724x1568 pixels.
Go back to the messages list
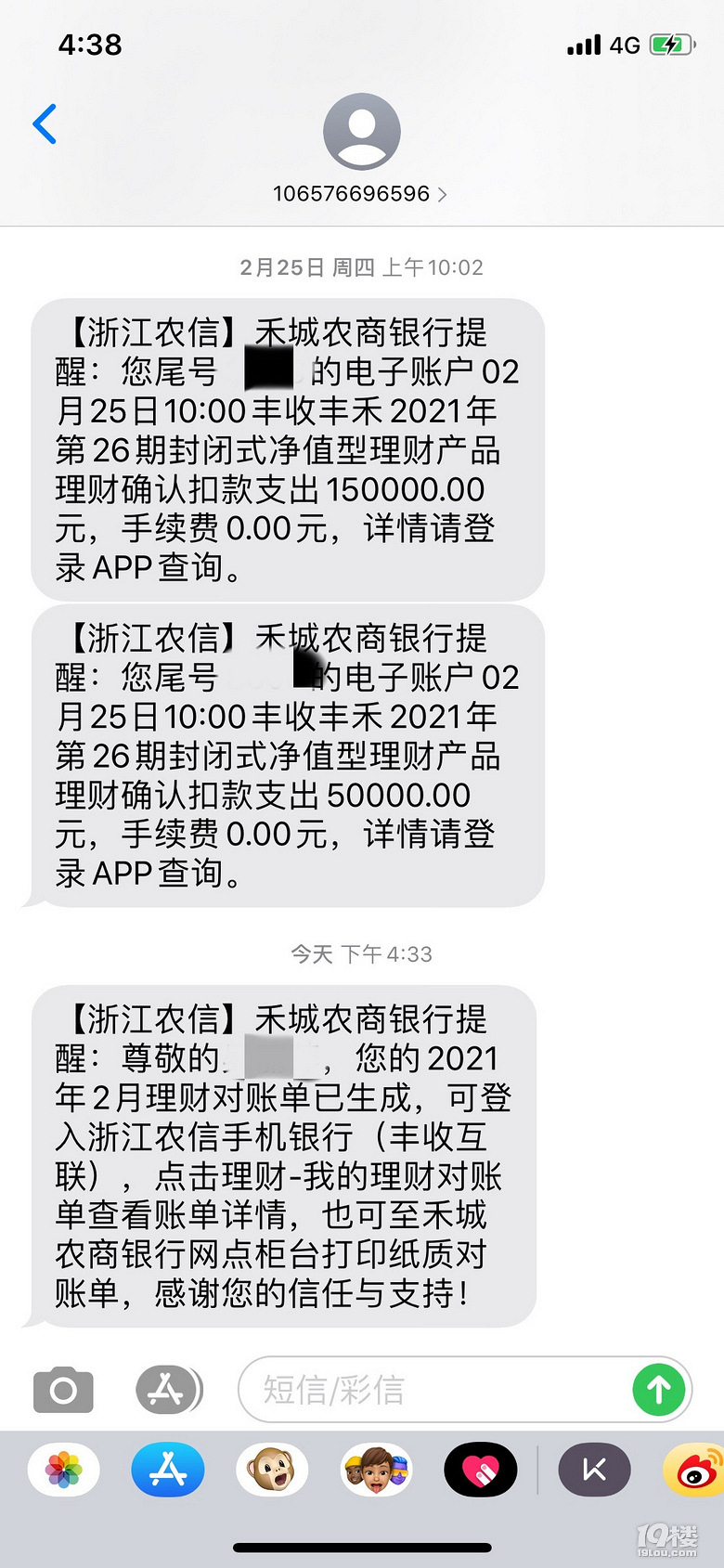tap(45, 124)
